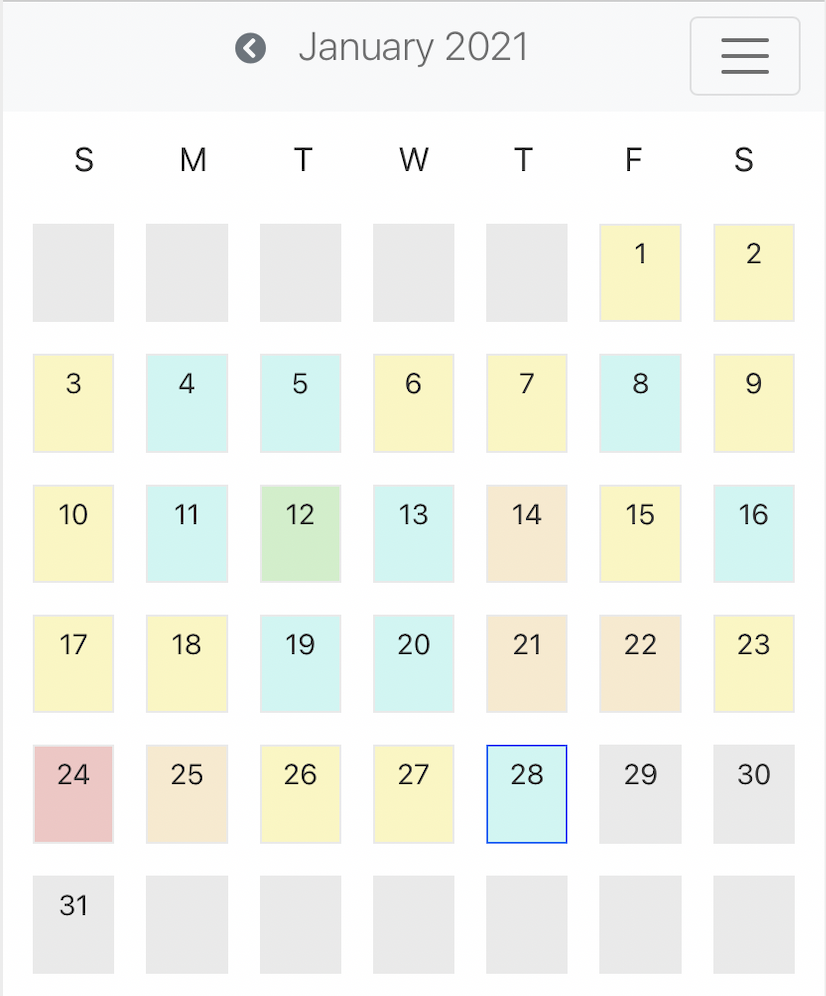The height and width of the screenshot is (996, 826).
Task: Choose January 25
Action: pyautogui.click(x=187, y=794)
